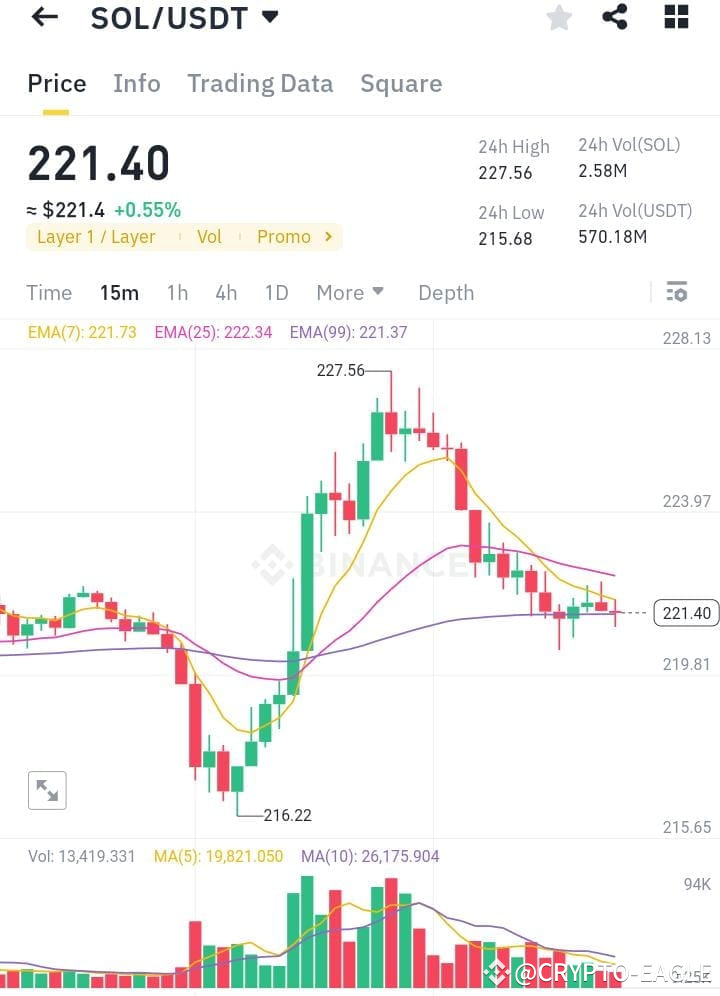Expand the chart to fullscreen
Image resolution: width=720 pixels, height=996 pixels.
point(47,790)
